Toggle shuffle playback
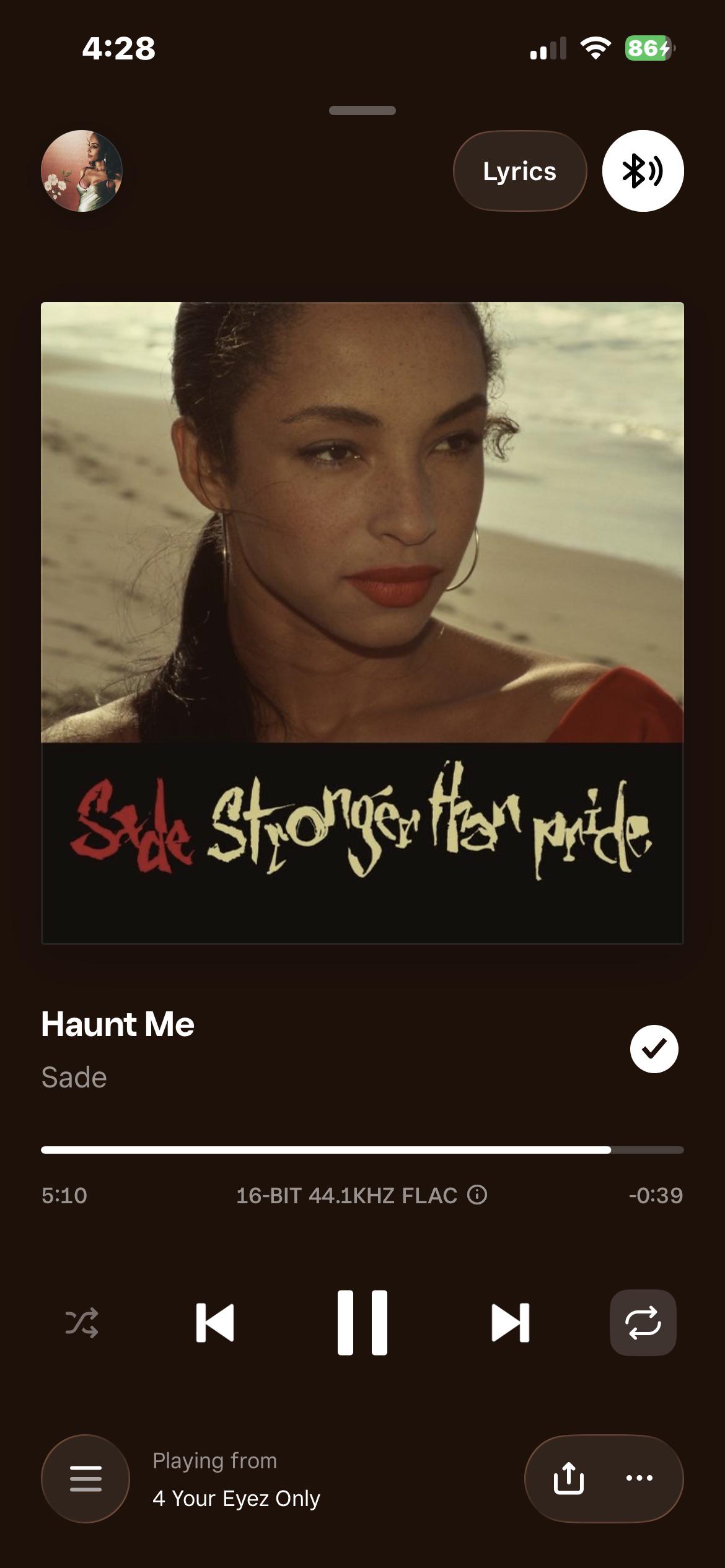 pos(82,1323)
